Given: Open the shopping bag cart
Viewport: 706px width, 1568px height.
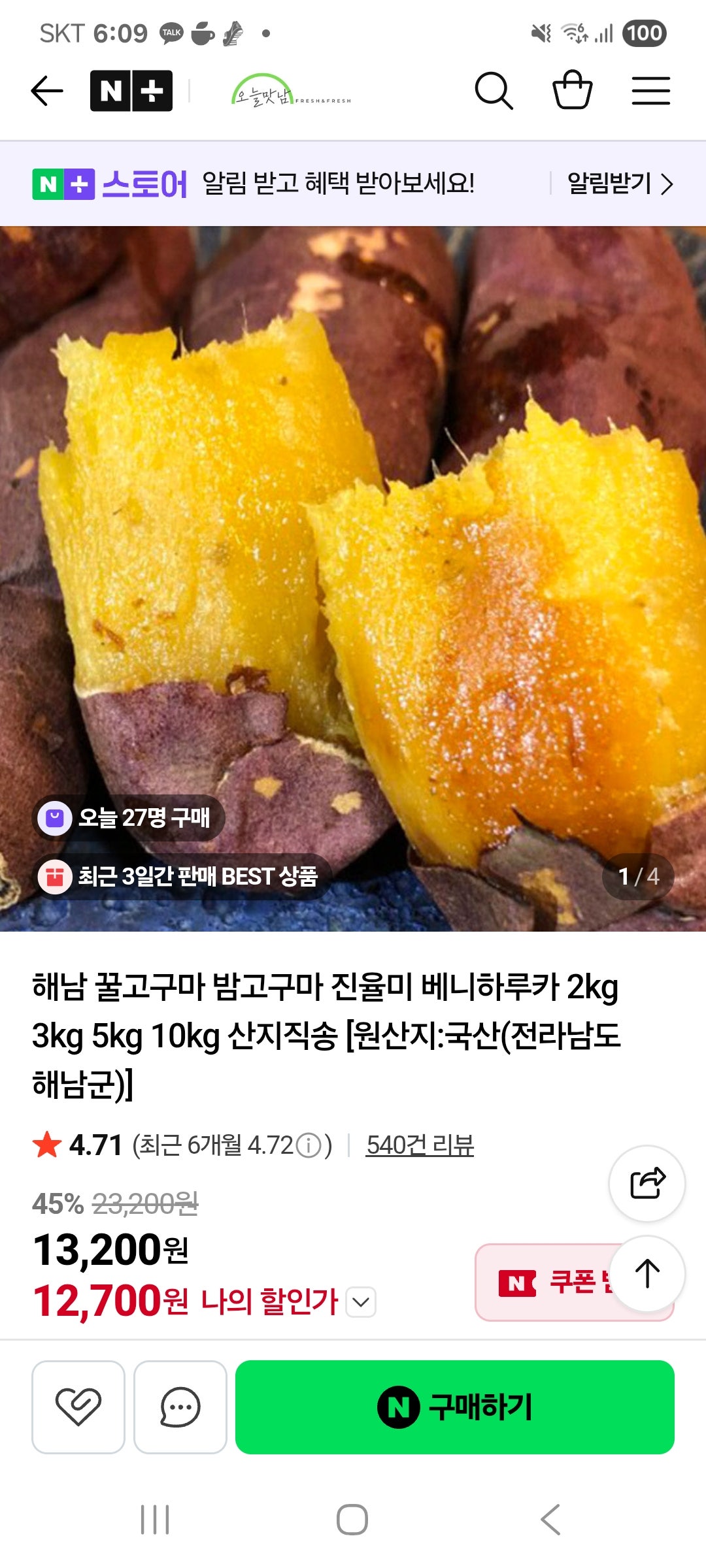Looking at the screenshot, I should point(572,91).
